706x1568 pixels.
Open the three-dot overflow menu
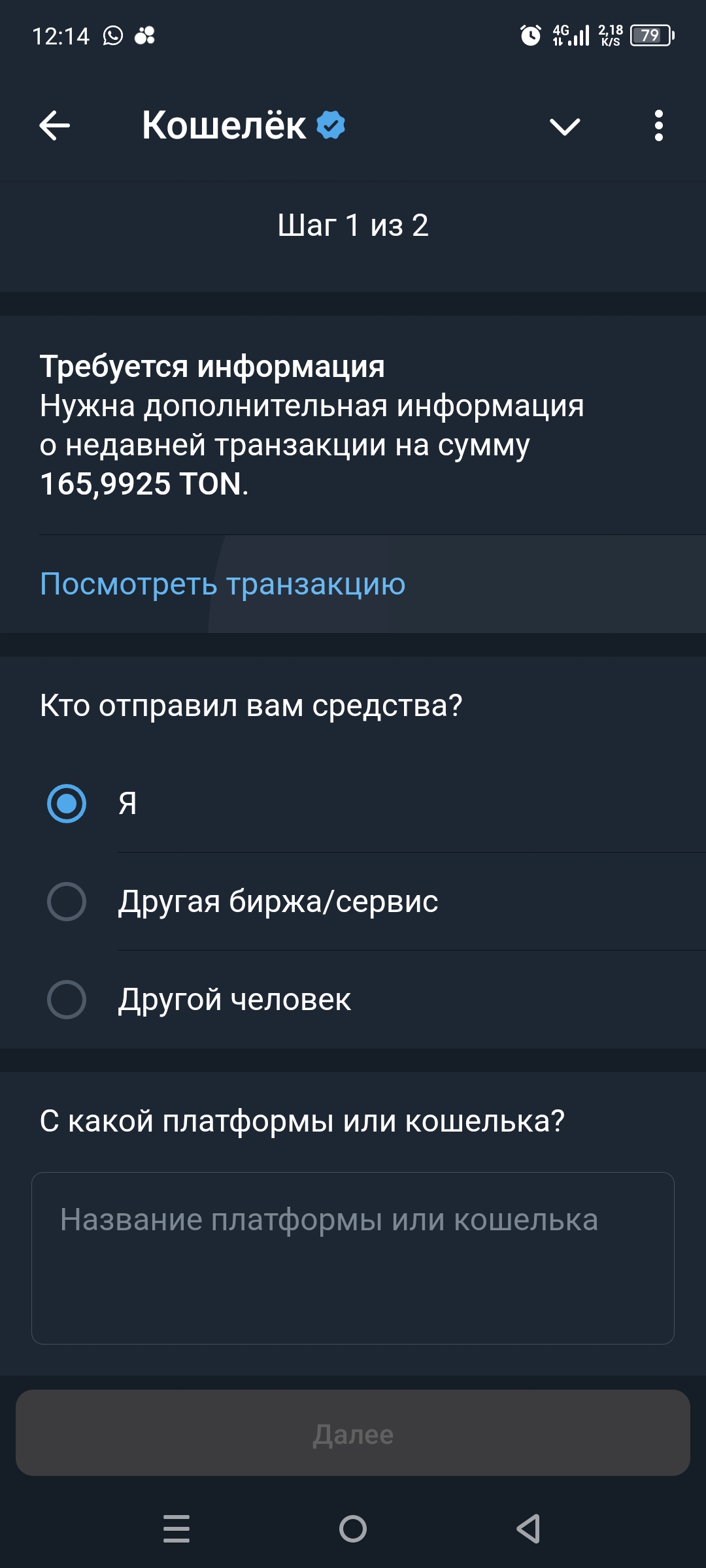(x=658, y=125)
